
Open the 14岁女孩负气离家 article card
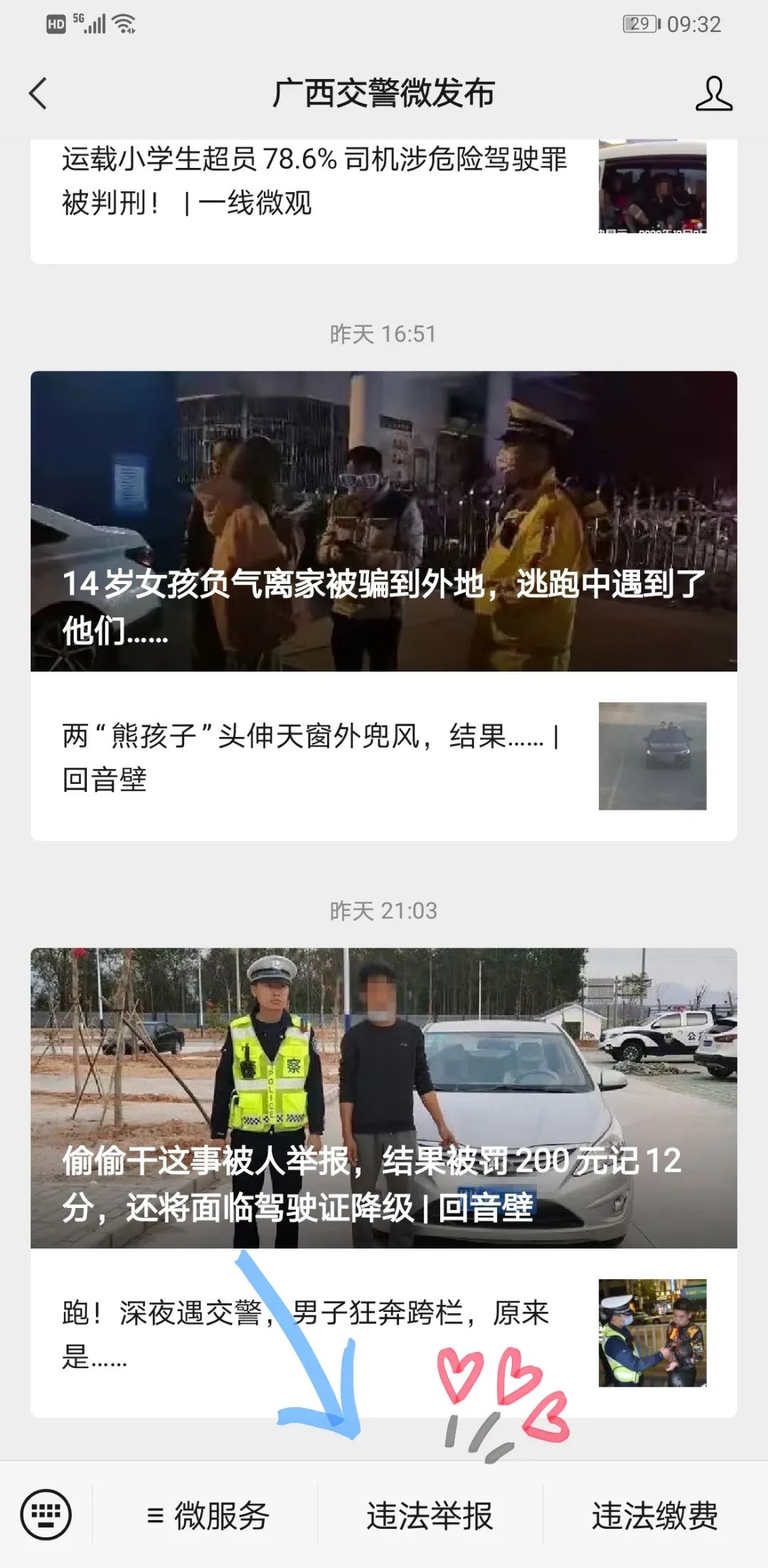(x=384, y=521)
